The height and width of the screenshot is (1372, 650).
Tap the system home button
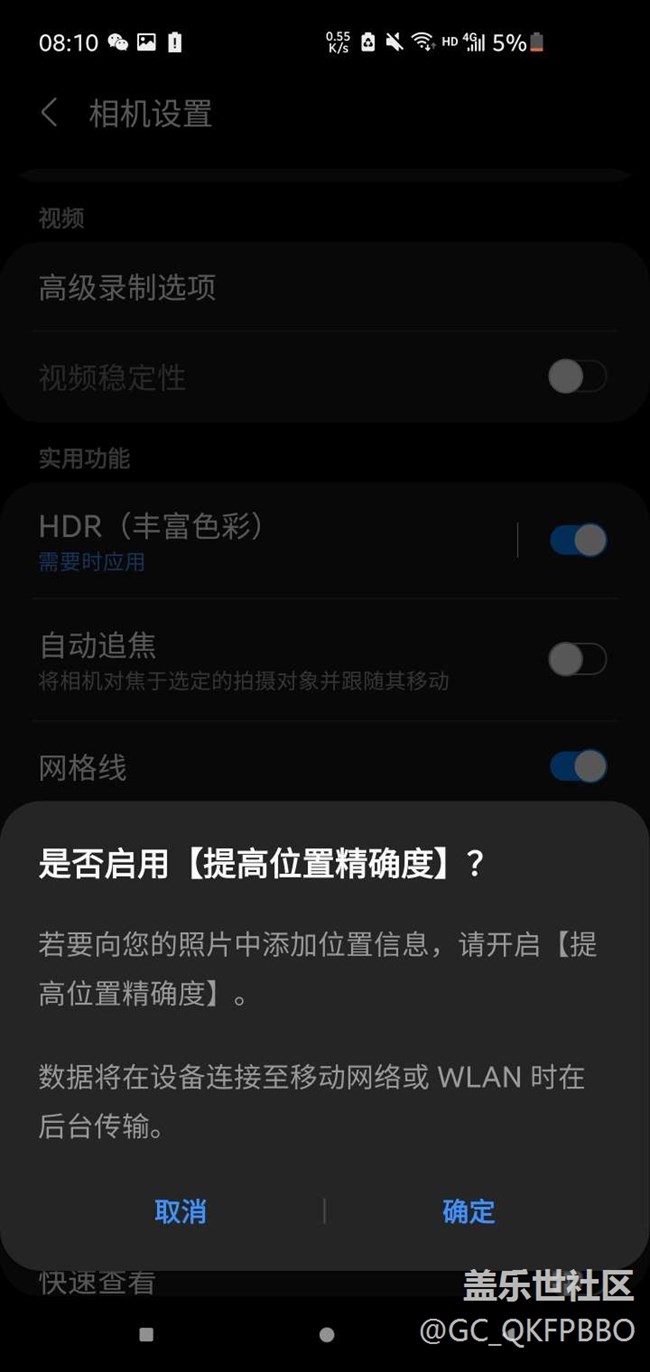(326, 1334)
